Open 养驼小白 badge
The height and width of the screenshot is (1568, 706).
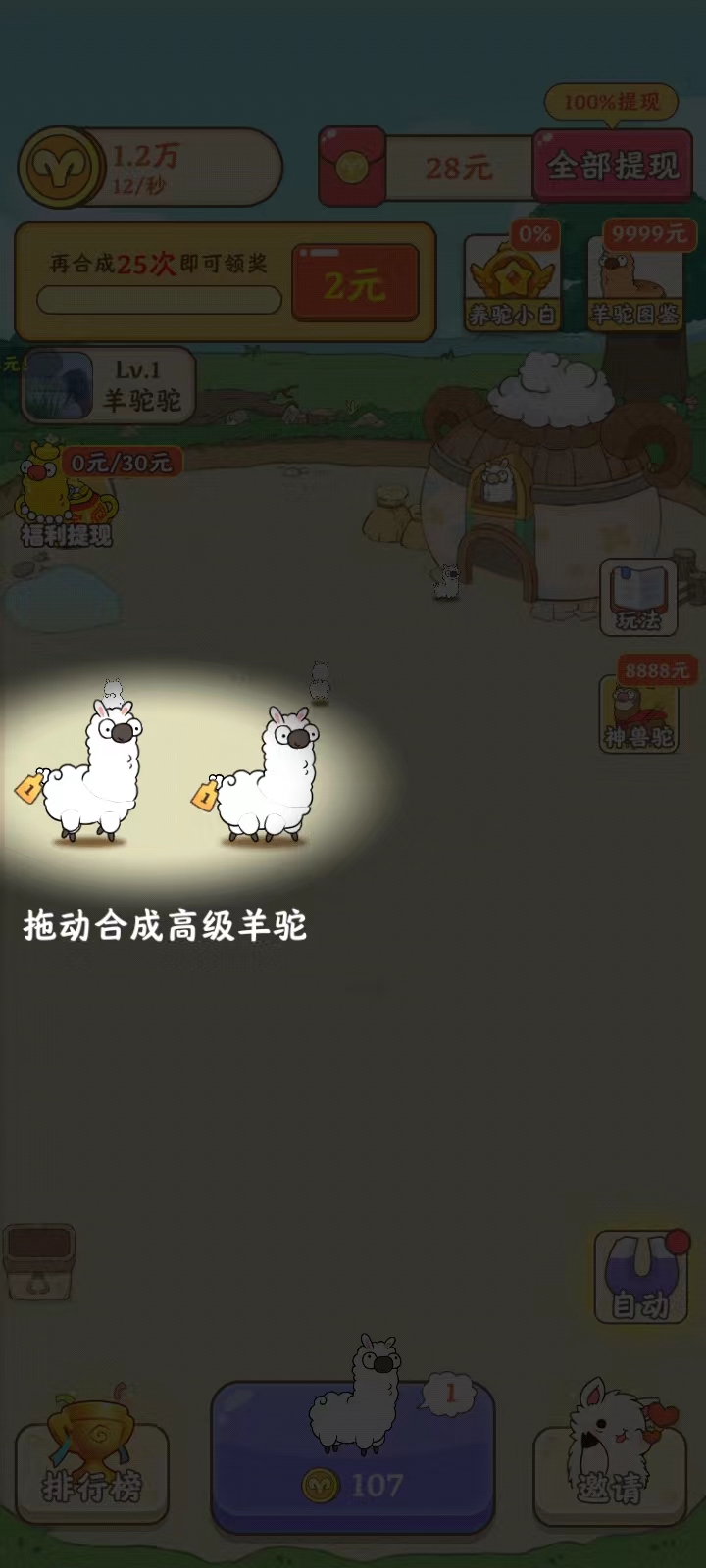(510, 284)
